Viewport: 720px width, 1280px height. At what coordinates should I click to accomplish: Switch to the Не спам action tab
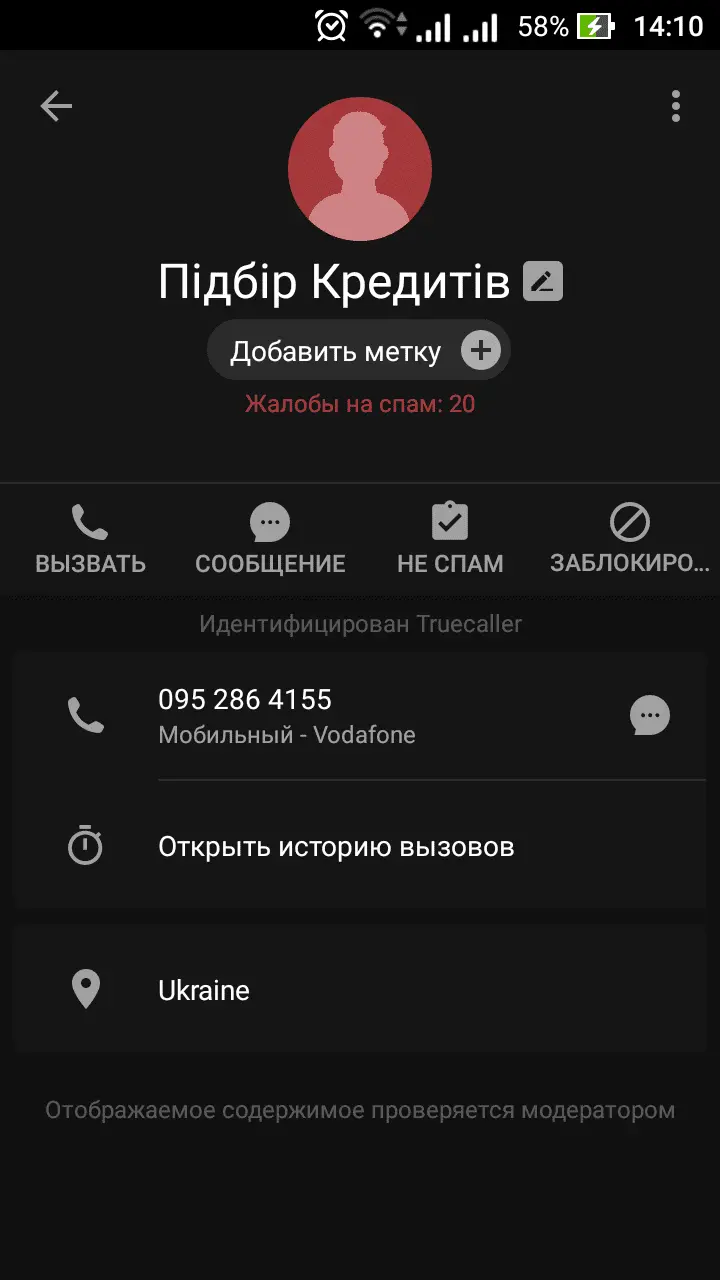449,540
